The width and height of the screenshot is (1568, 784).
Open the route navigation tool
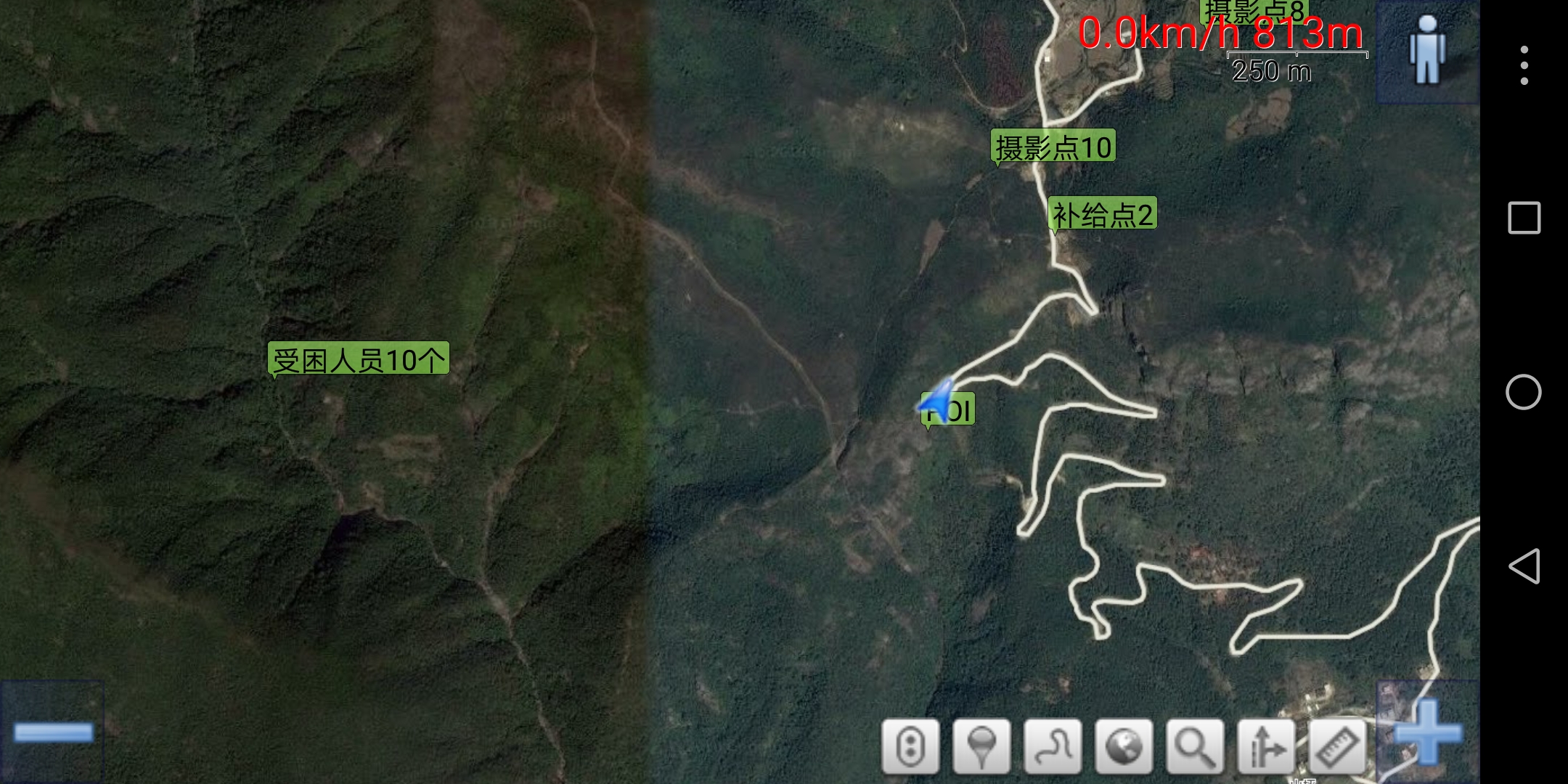click(1266, 746)
